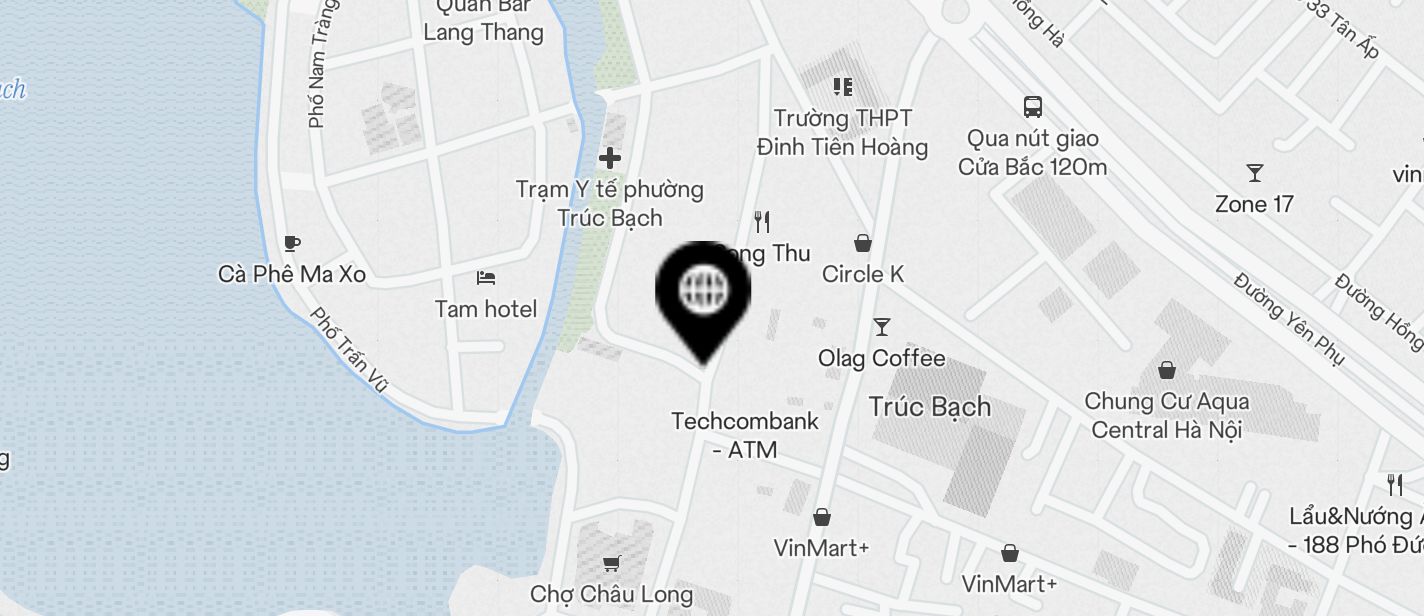Open the Zone 17 bar marker

click(x=1254, y=173)
